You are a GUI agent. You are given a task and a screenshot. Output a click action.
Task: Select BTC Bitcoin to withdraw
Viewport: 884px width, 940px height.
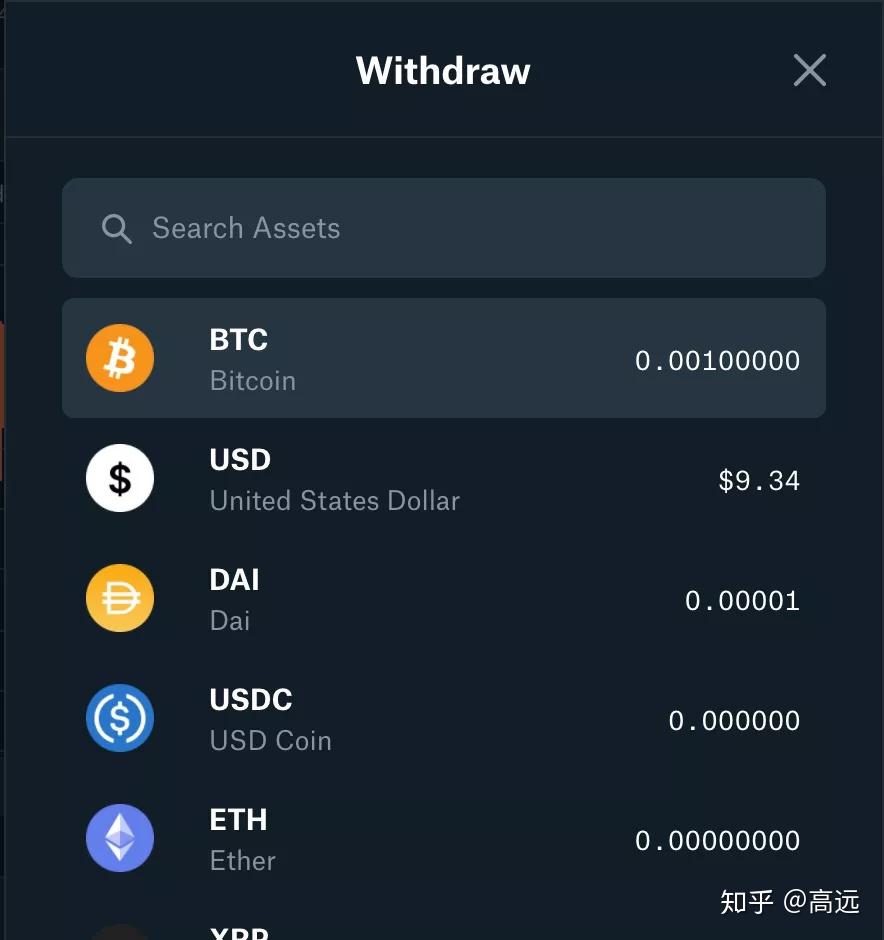[444, 359]
